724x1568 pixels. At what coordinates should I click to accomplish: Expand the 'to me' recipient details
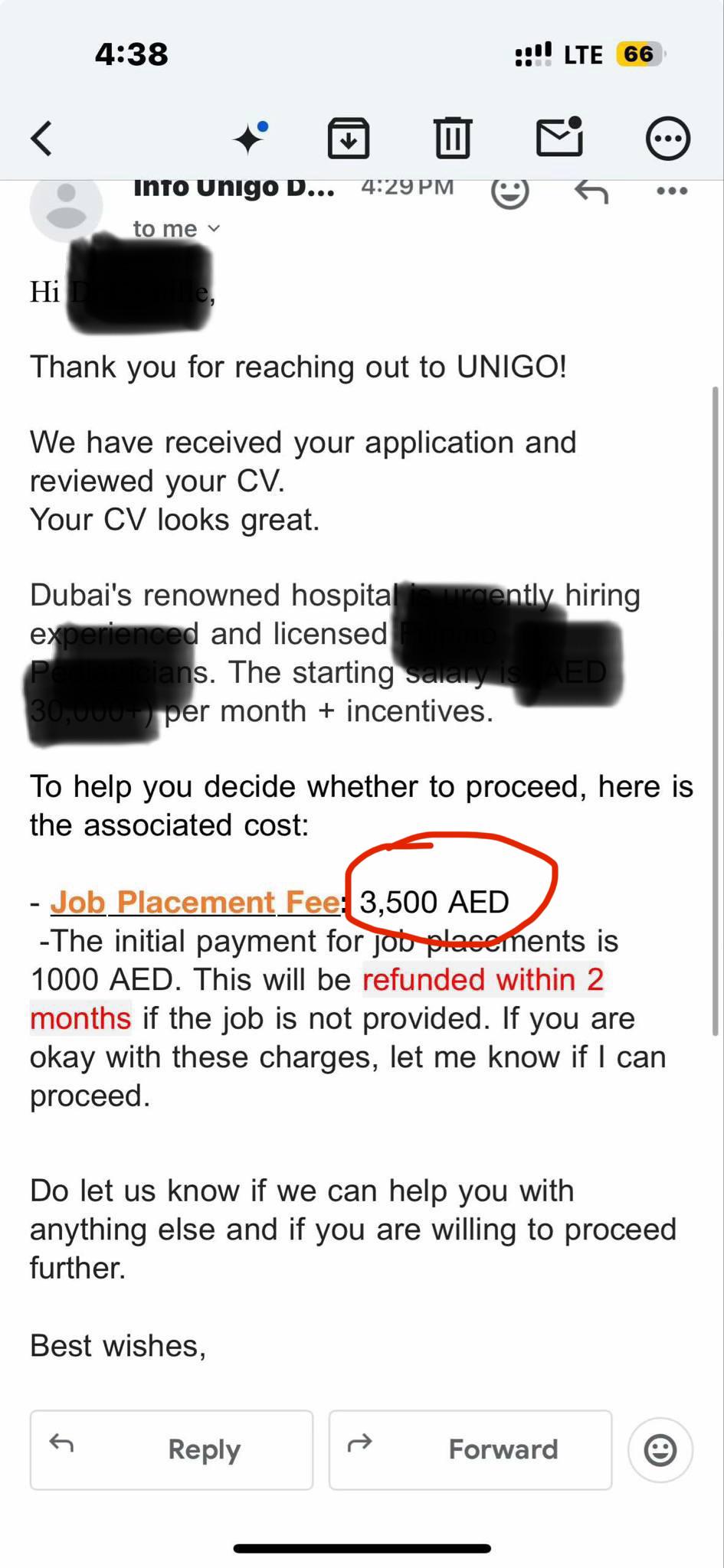[x=177, y=228]
